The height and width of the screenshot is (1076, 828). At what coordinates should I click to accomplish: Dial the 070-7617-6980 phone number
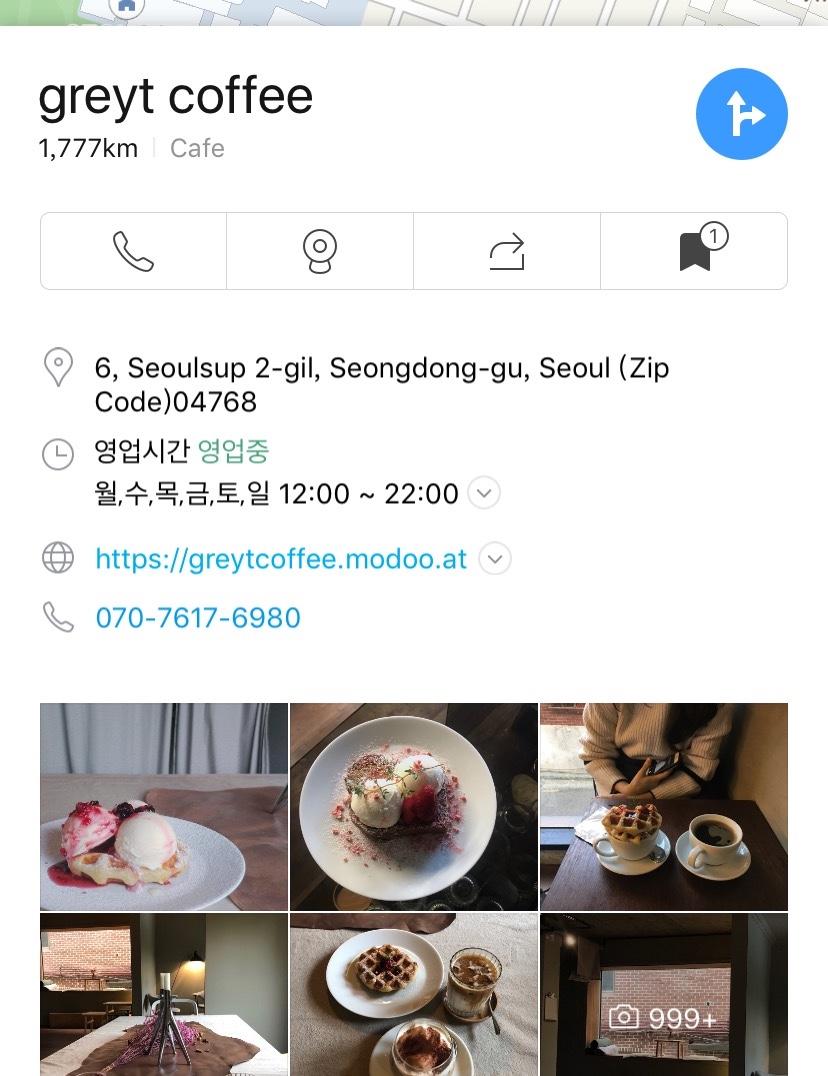pyautogui.click(x=198, y=618)
